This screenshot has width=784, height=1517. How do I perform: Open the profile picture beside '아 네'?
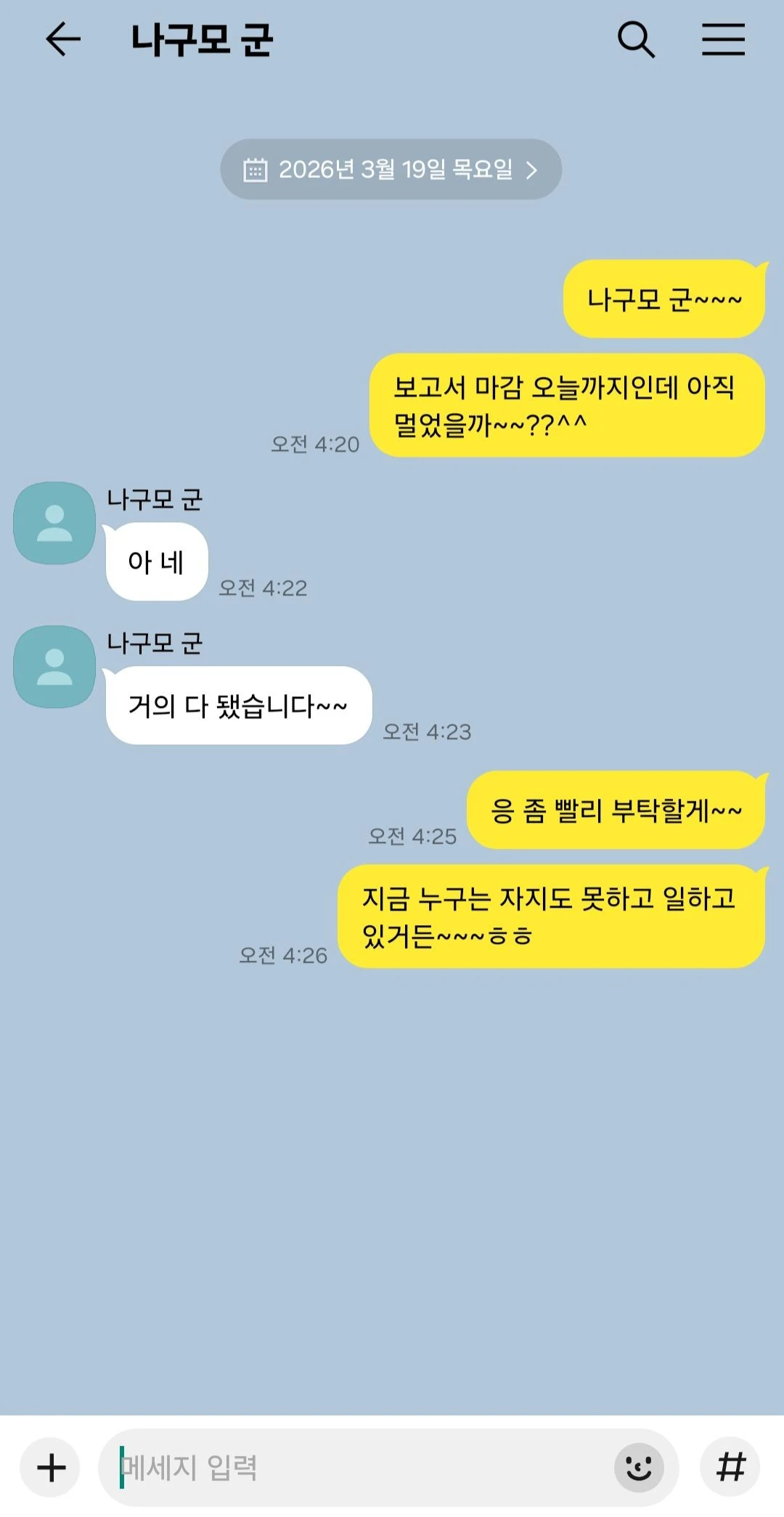(54, 523)
